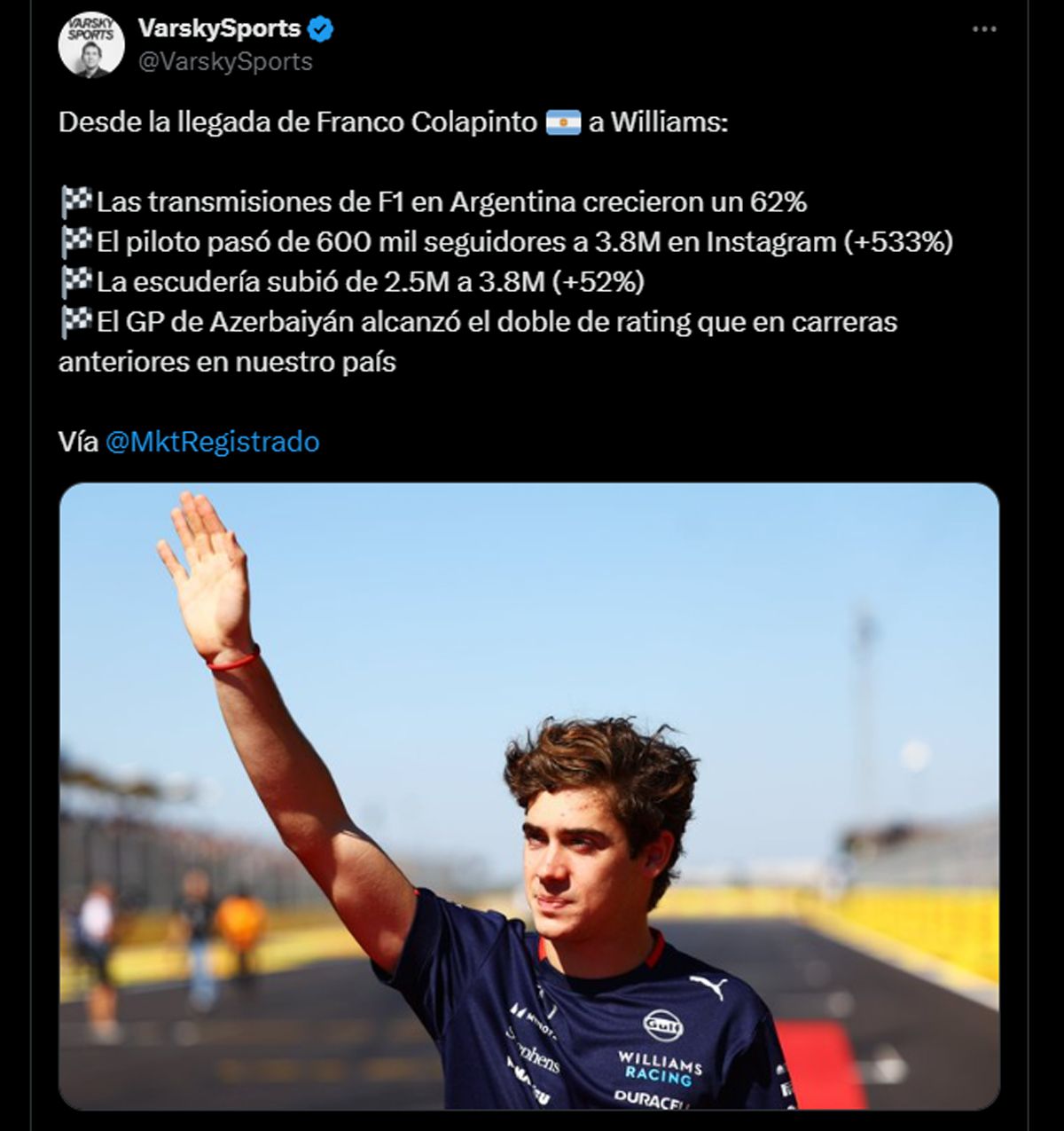The image size is (1064, 1131).
Task: Open the VarskySports account name
Action: pos(219,28)
